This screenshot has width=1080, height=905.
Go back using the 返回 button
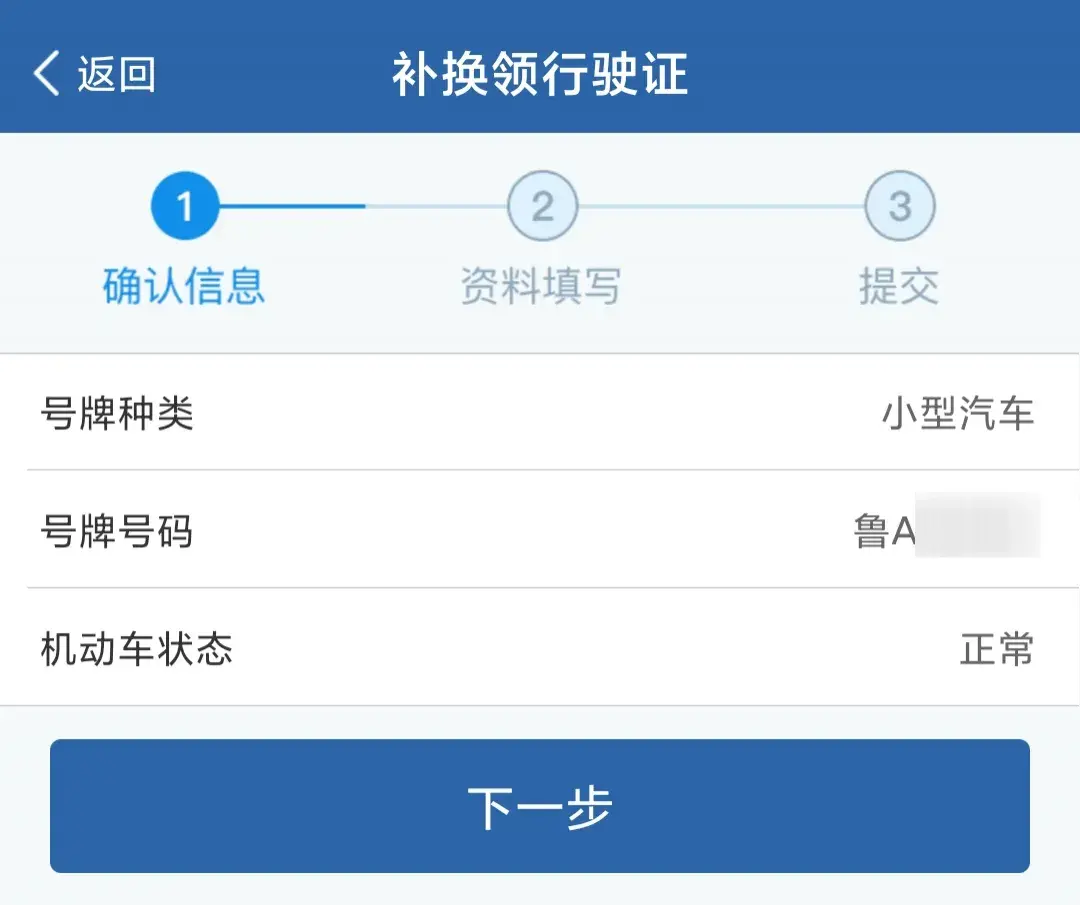point(95,75)
